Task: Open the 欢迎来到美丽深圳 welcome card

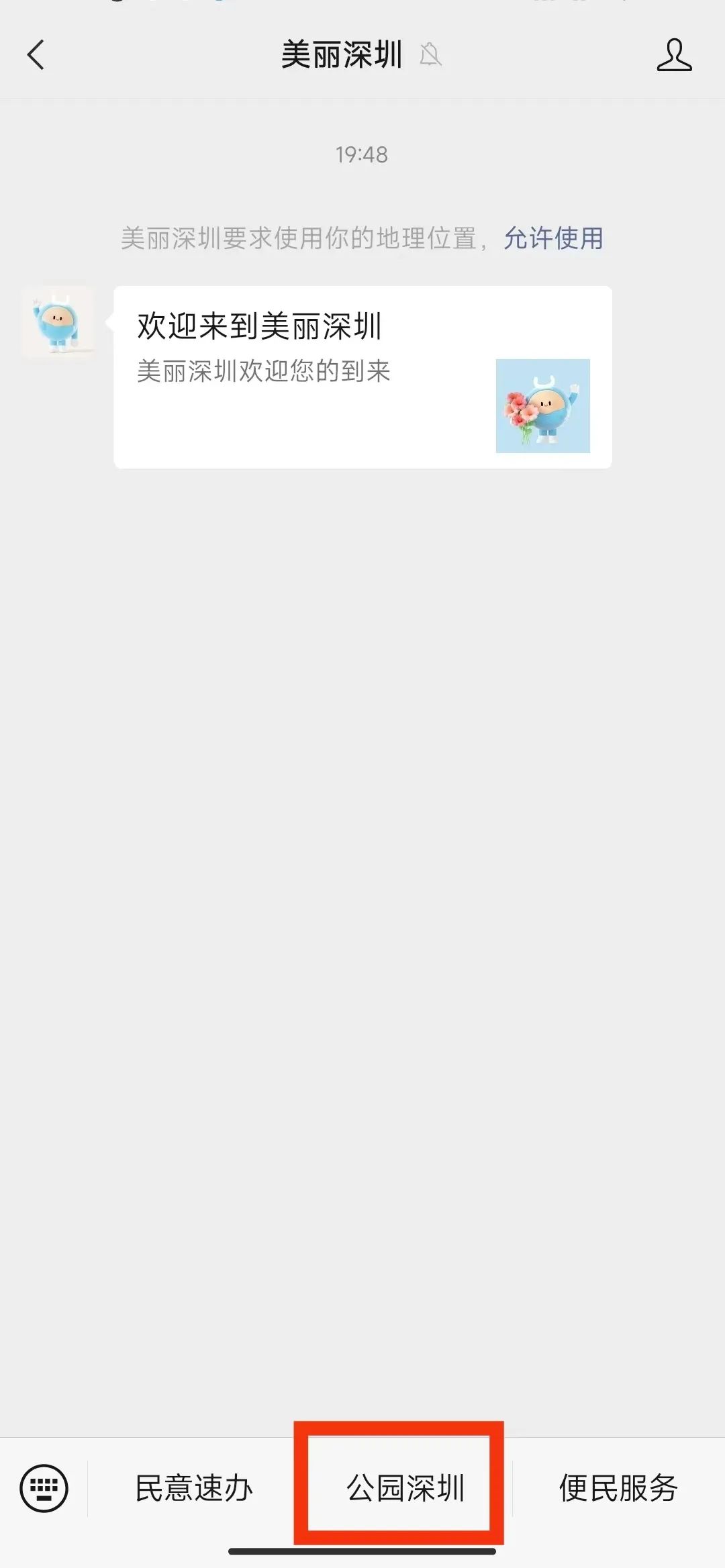Action: tap(362, 377)
